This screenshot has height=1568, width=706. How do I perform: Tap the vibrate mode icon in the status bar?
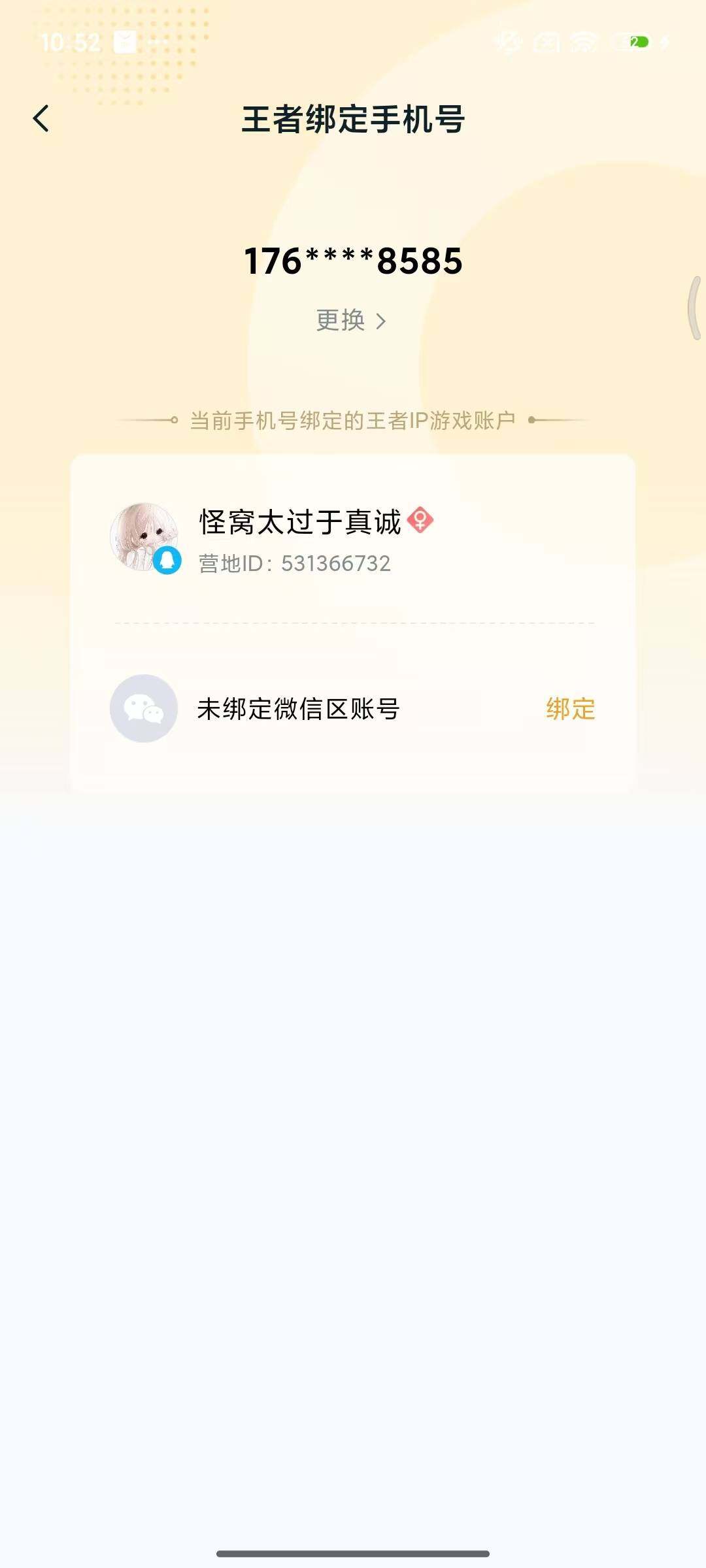click(x=508, y=41)
